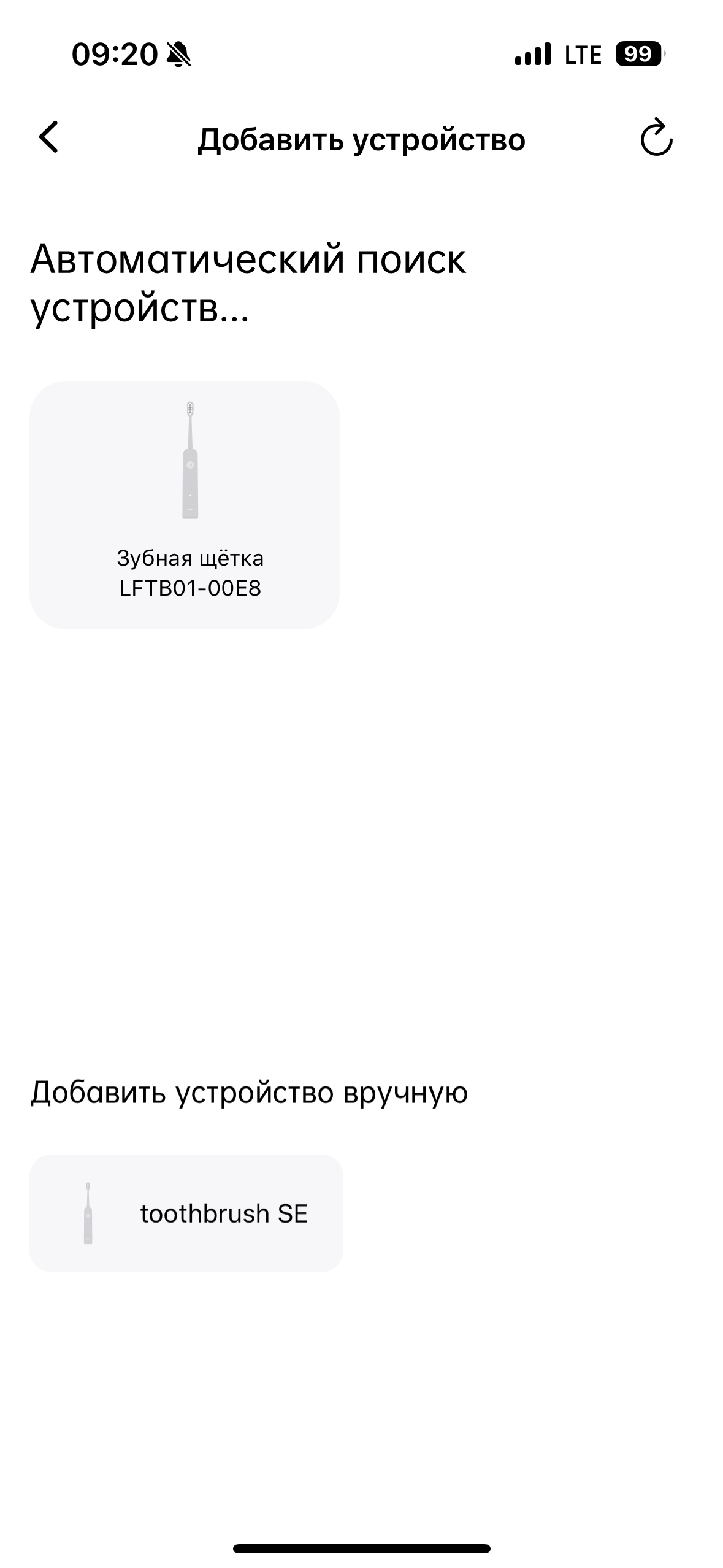Select found device Зубная щётка LFTB01-00E8
This screenshot has height=1568, width=723.
(185, 504)
